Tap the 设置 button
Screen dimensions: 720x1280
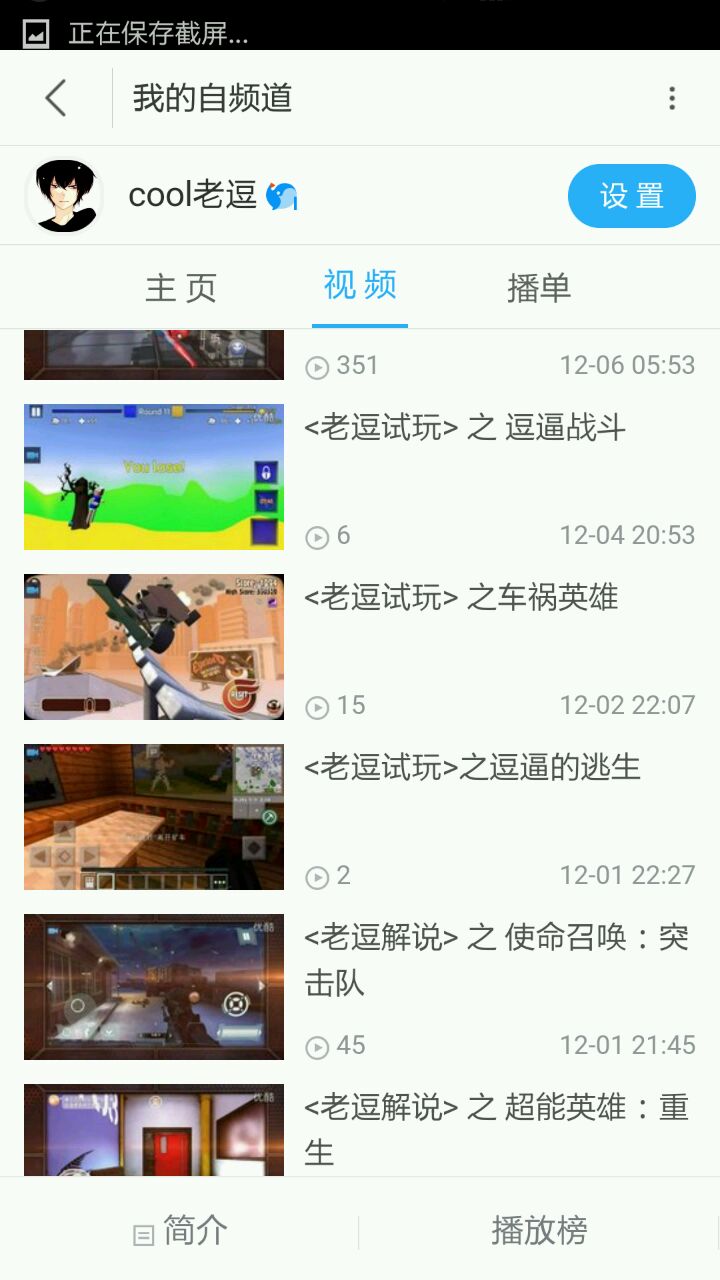[x=631, y=196]
